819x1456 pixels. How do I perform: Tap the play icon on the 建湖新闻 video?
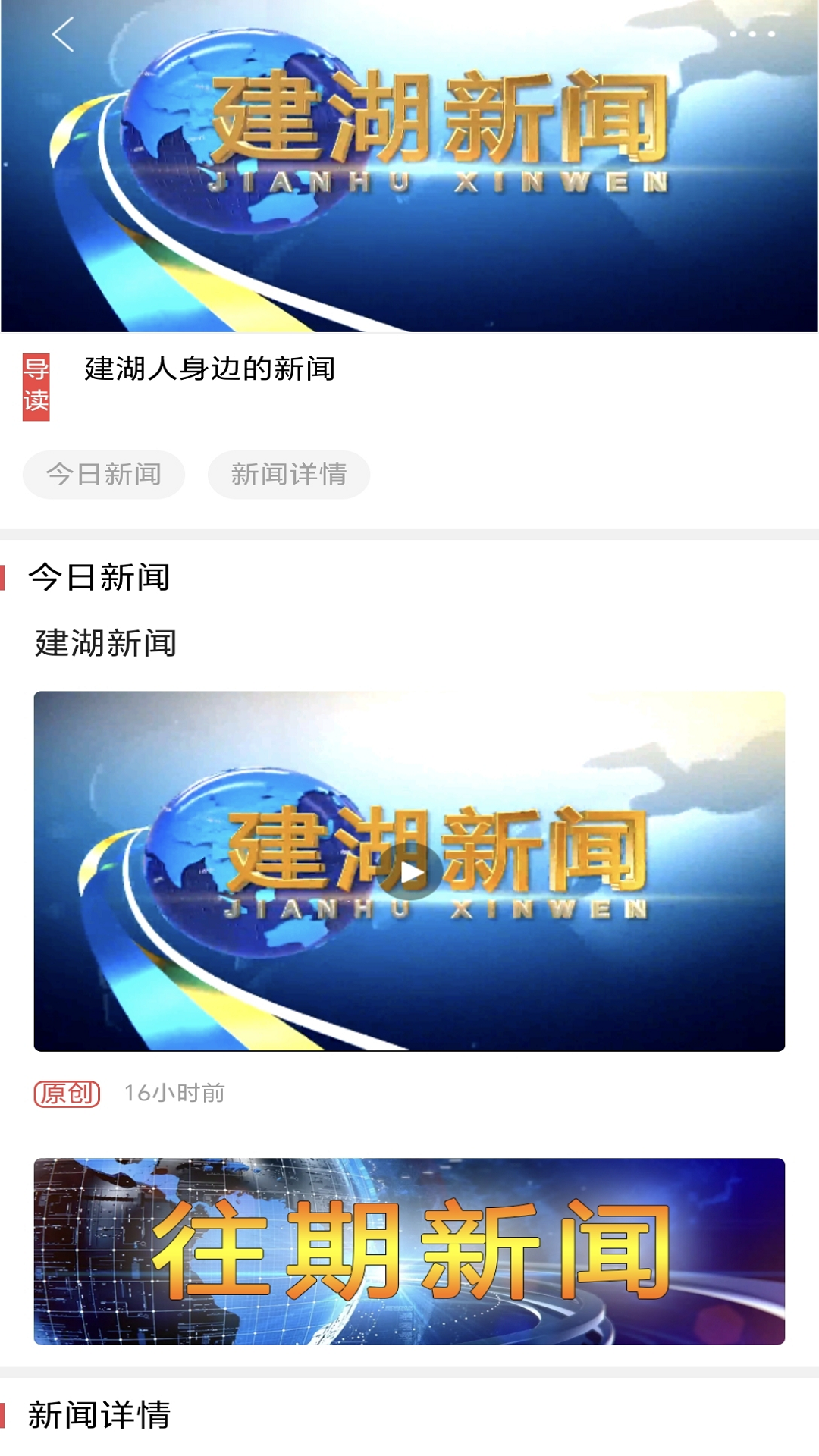(411, 874)
